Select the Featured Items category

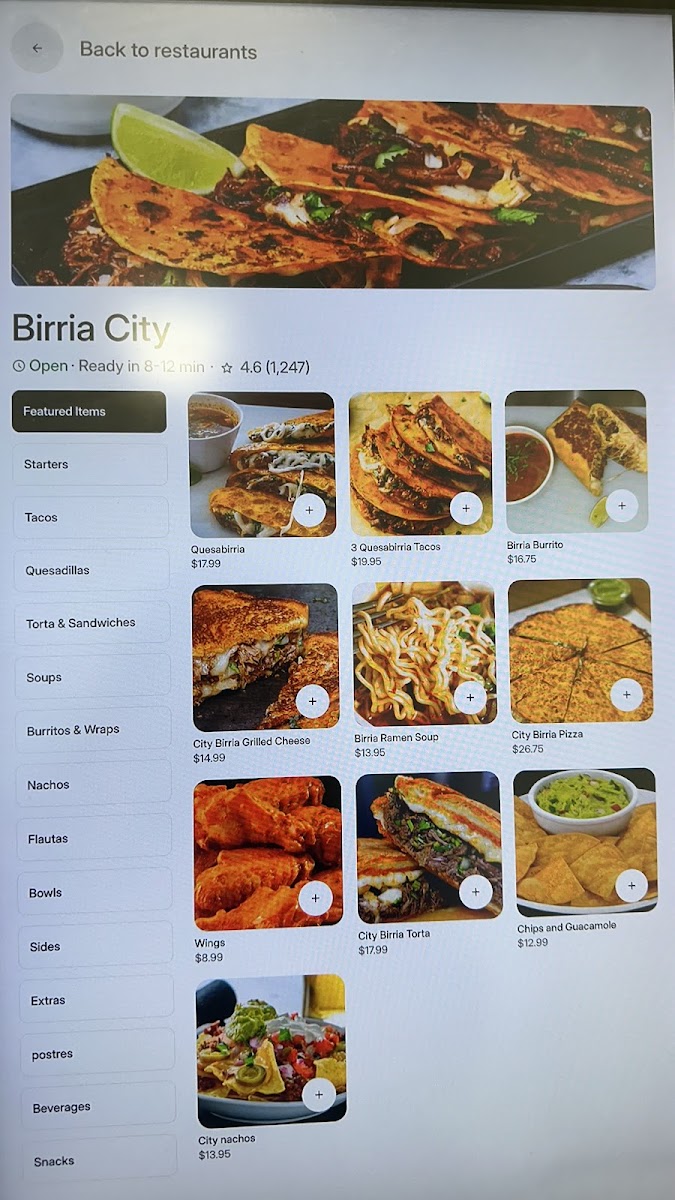pos(89,412)
